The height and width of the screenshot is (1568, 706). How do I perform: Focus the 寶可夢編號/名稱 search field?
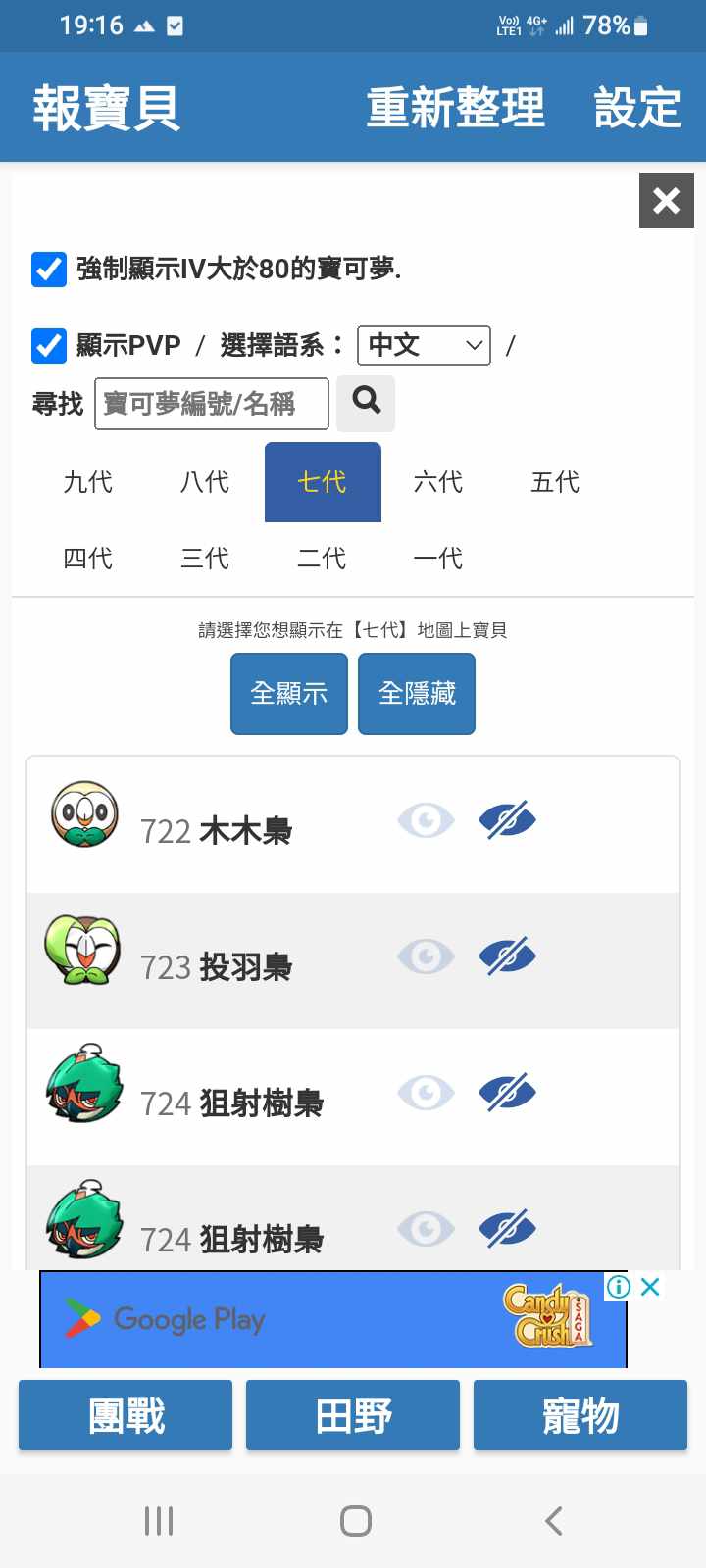coord(211,404)
